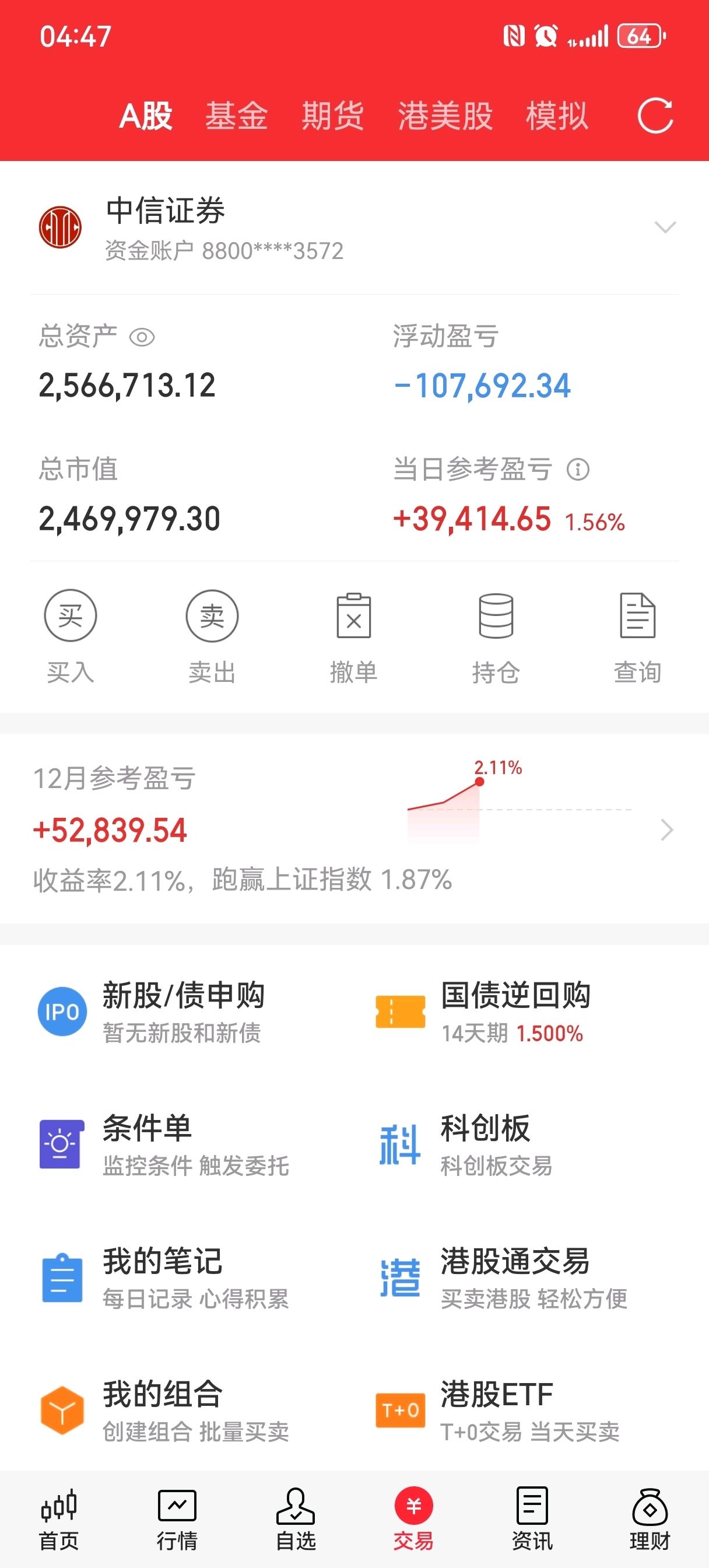View 持仓 holdings
Image resolution: width=709 pixels, height=1568 pixels.
click(496, 636)
